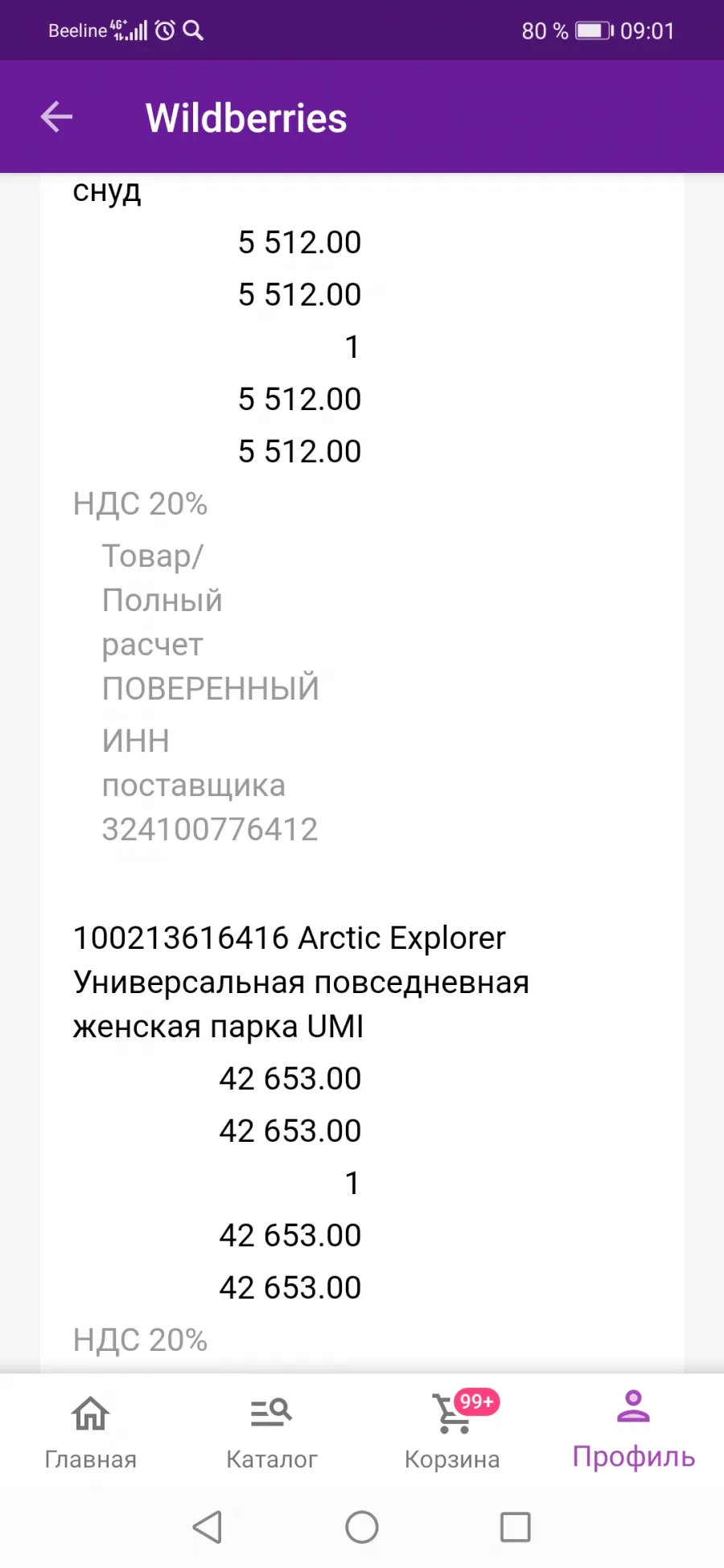Open the Корзина cart tab
Viewport: 724px width, 1568px height.
pyautogui.click(x=452, y=1432)
